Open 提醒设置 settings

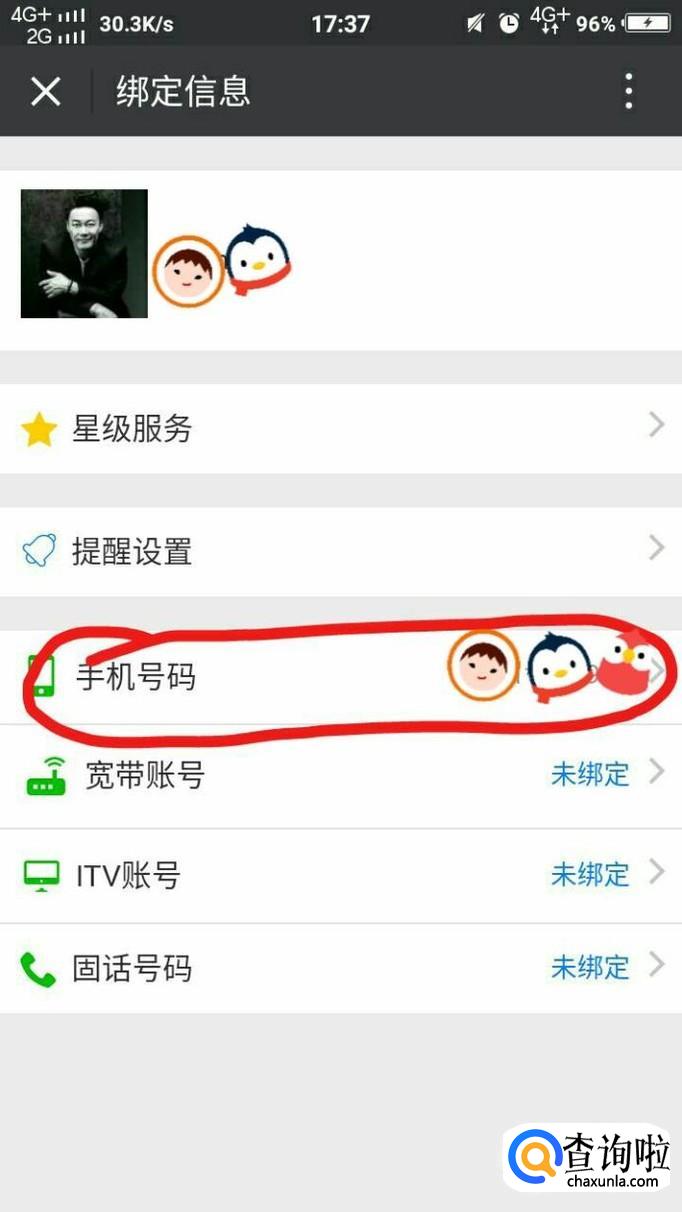click(341, 551)
